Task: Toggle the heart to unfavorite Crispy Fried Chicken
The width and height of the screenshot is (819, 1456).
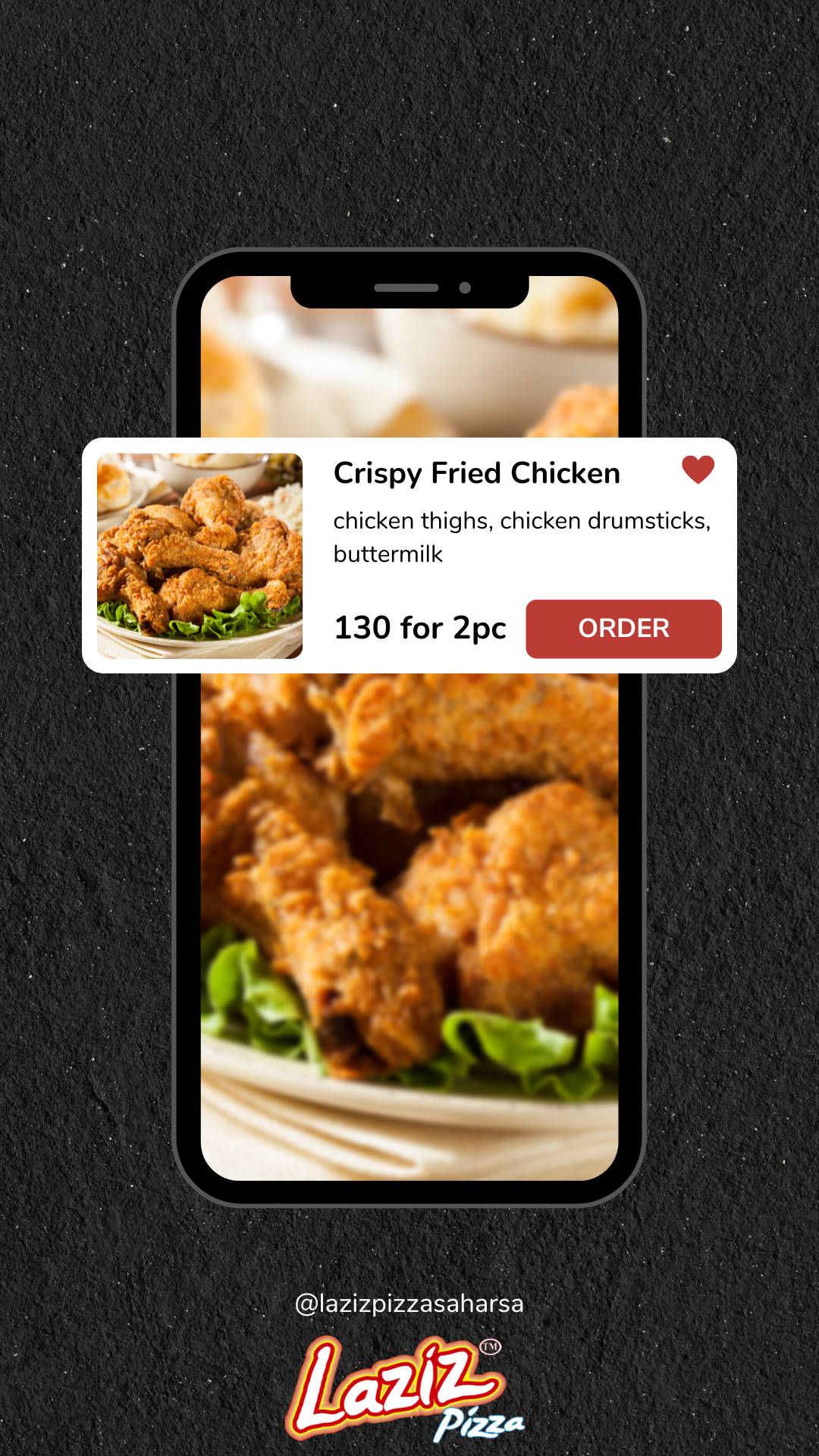Action: [x=698, y=470]
